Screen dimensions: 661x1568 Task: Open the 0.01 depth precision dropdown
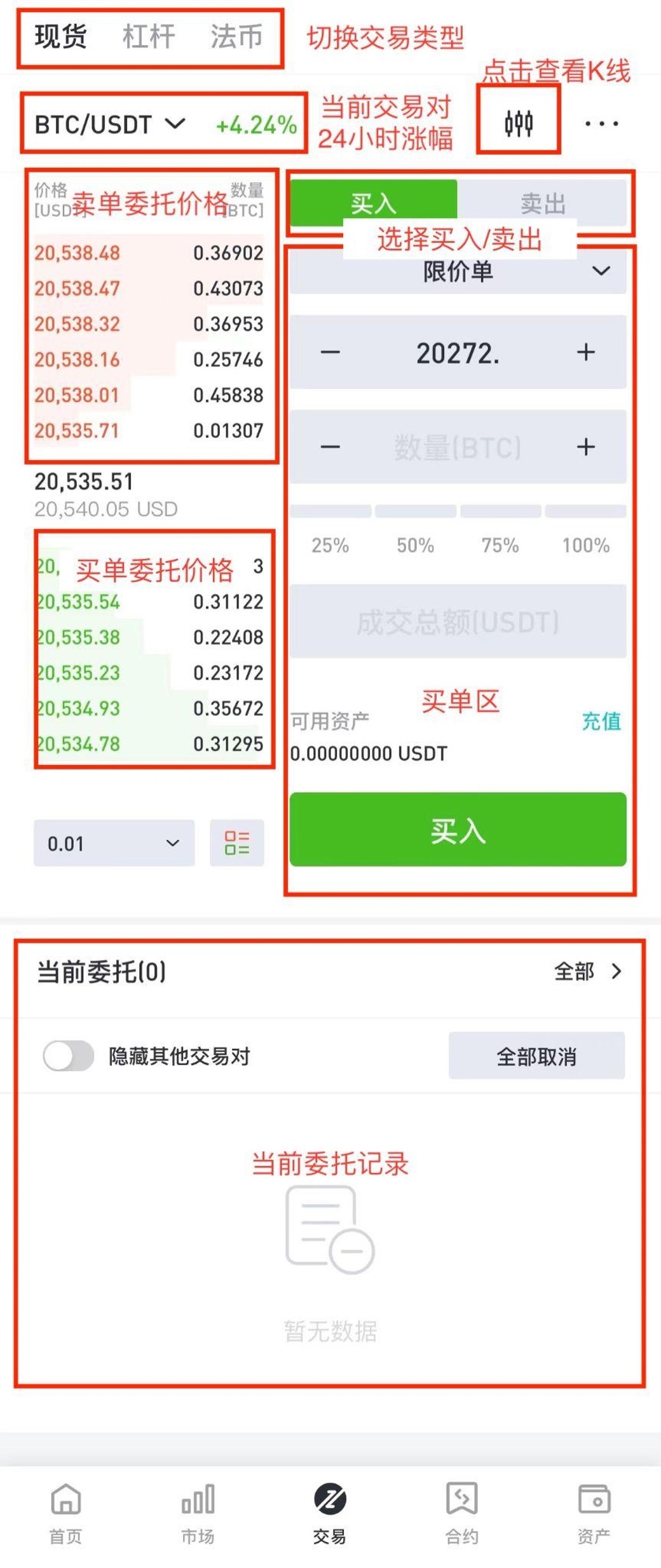point(114,843)
